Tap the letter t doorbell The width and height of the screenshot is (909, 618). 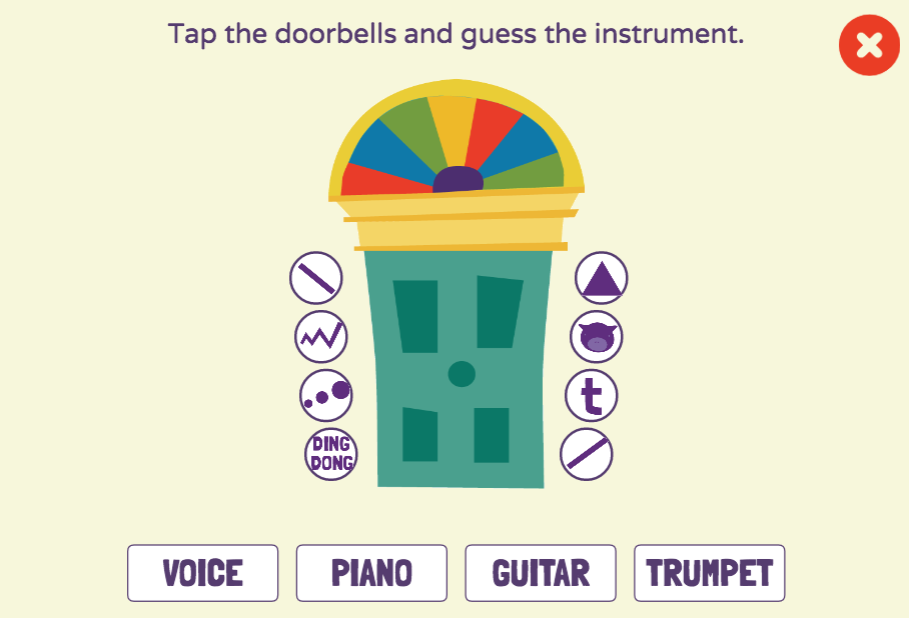tap(591, 395)
